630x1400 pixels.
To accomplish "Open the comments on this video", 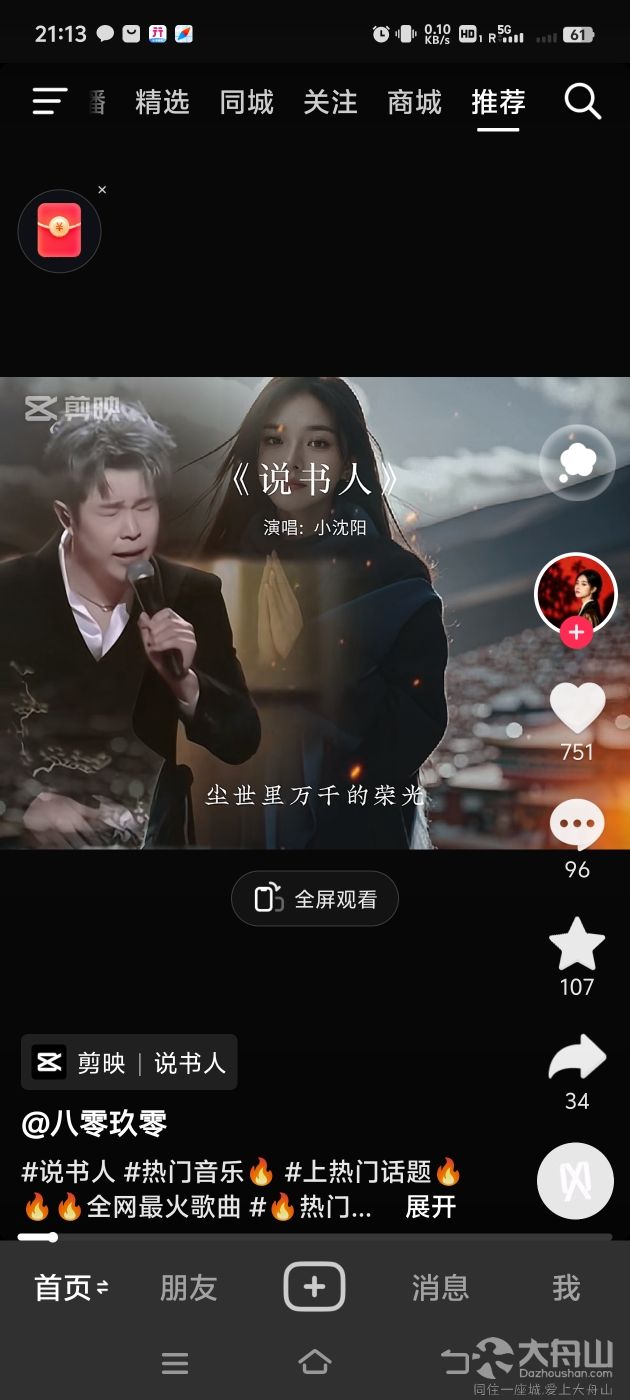I will (577, 826).
